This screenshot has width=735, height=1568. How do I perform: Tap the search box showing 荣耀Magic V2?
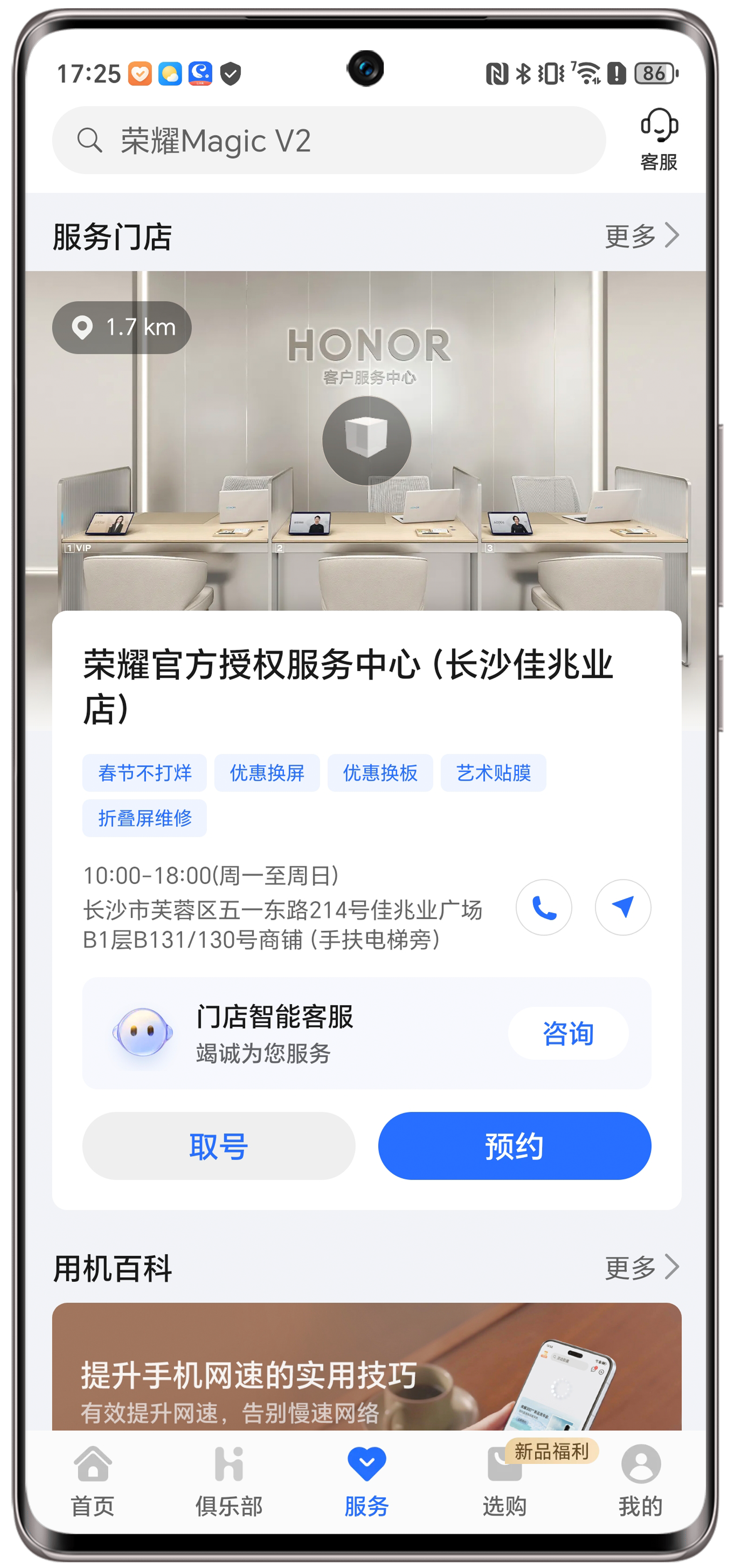(329, 140)
